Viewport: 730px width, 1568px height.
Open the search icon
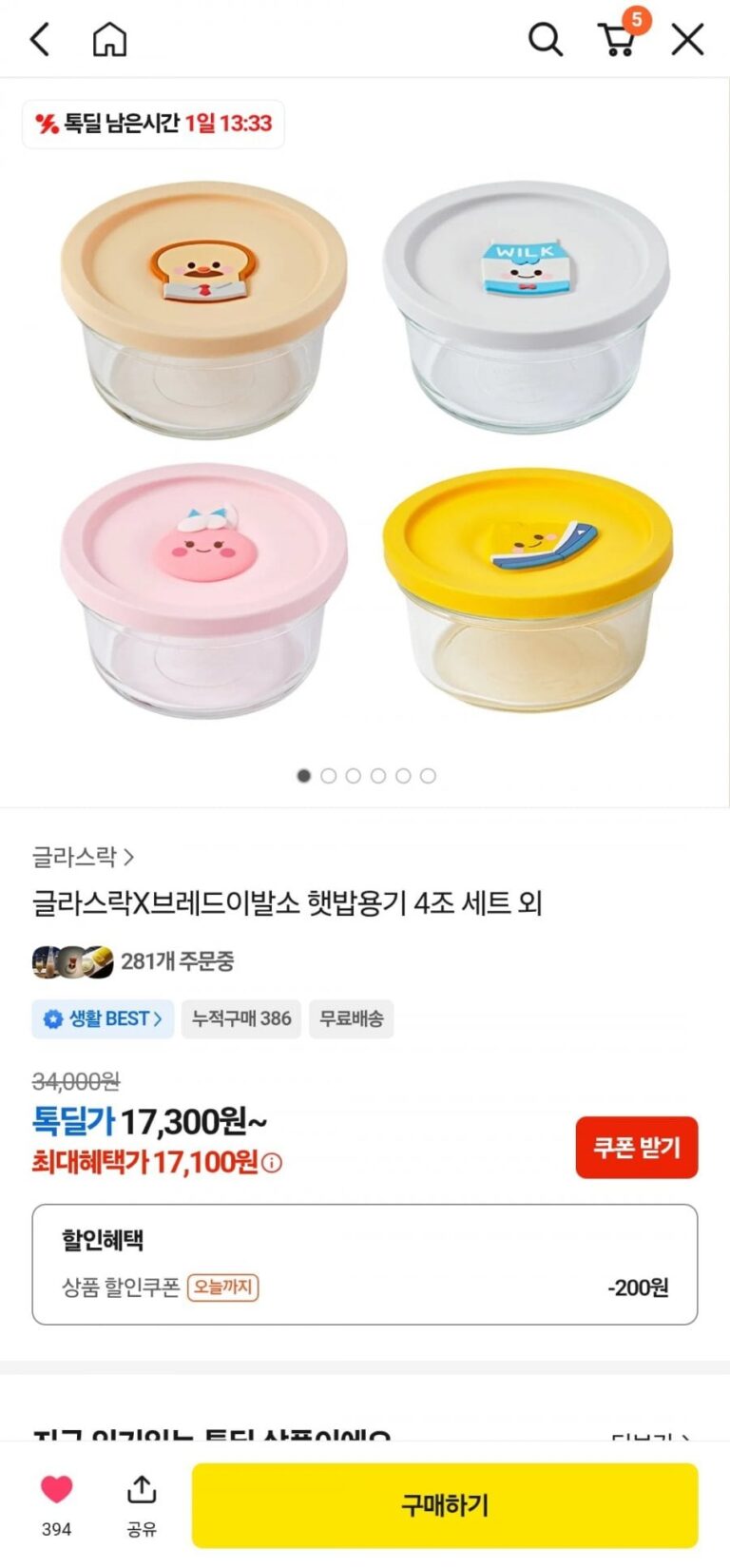[545, 40]
